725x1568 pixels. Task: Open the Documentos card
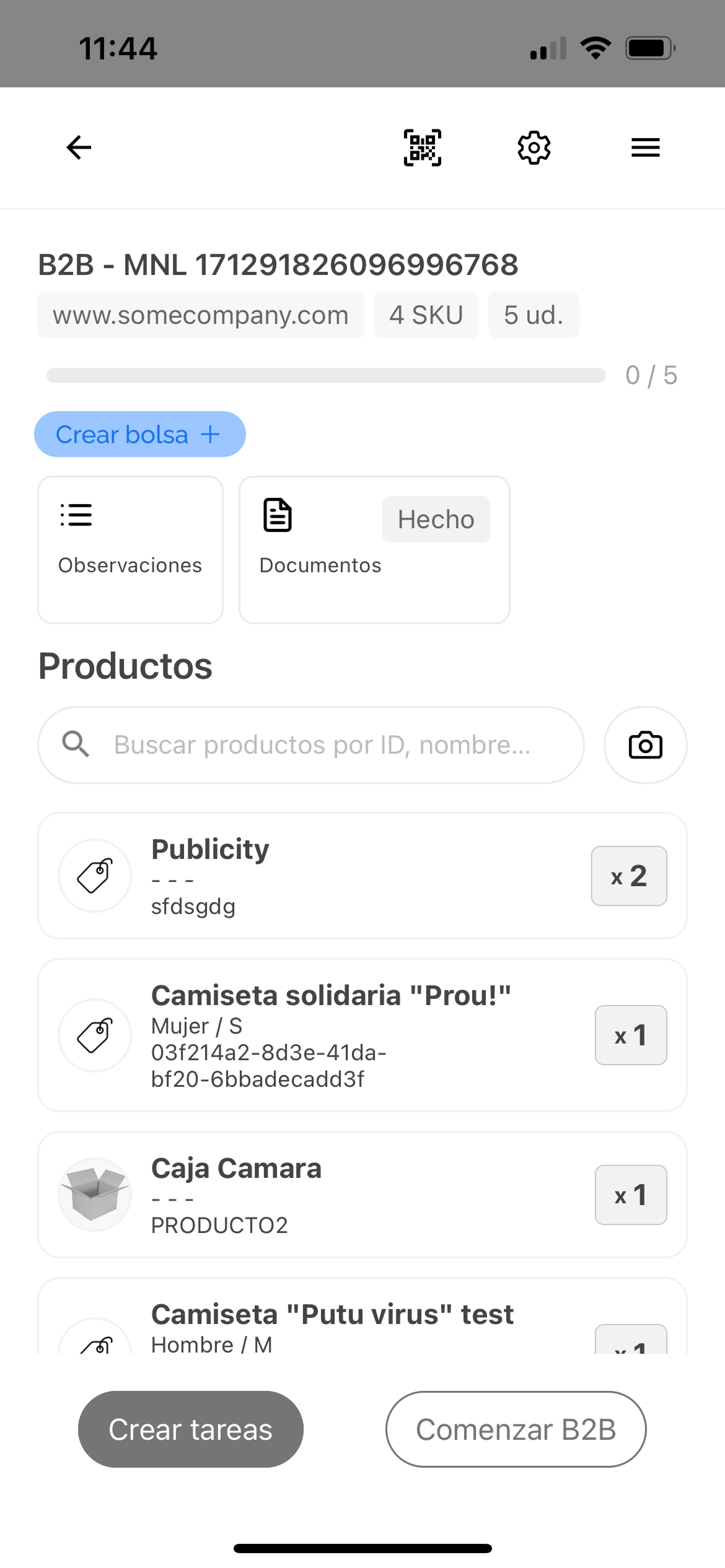click(x=374, y=549)
